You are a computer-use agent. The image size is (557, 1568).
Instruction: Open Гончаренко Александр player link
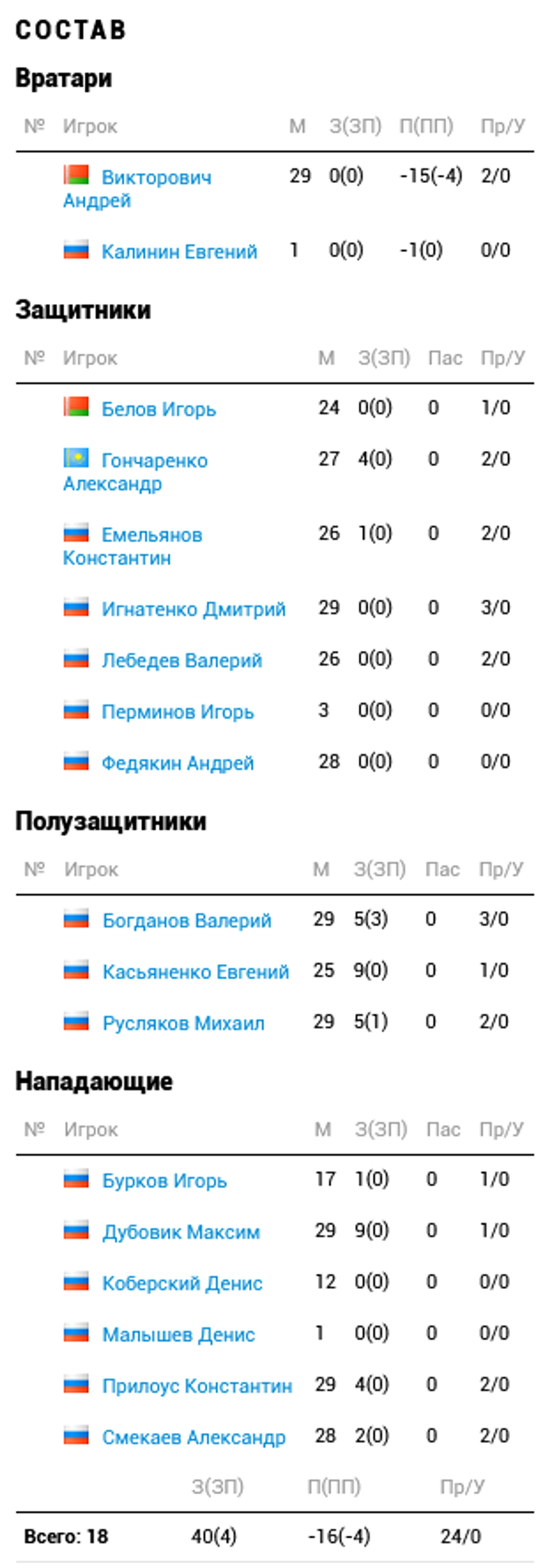(x=154, y=462)
